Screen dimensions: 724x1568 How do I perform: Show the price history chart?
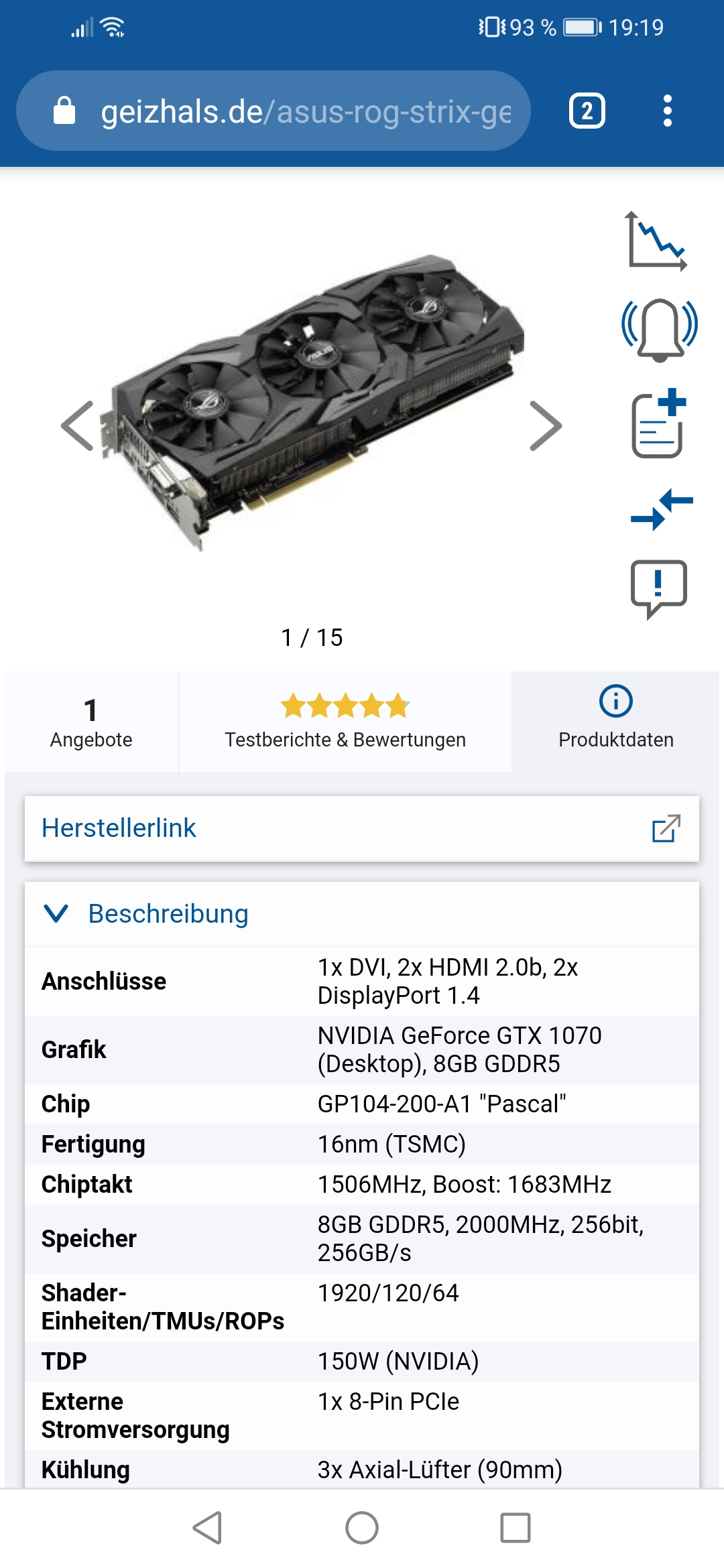[x=657, y=241]
